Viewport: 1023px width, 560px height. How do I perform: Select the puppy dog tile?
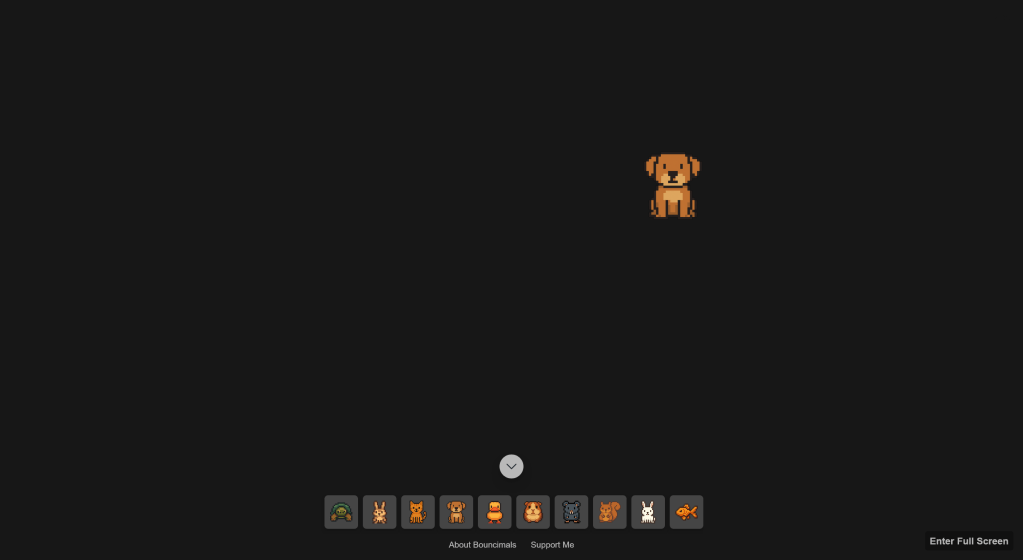456,512
